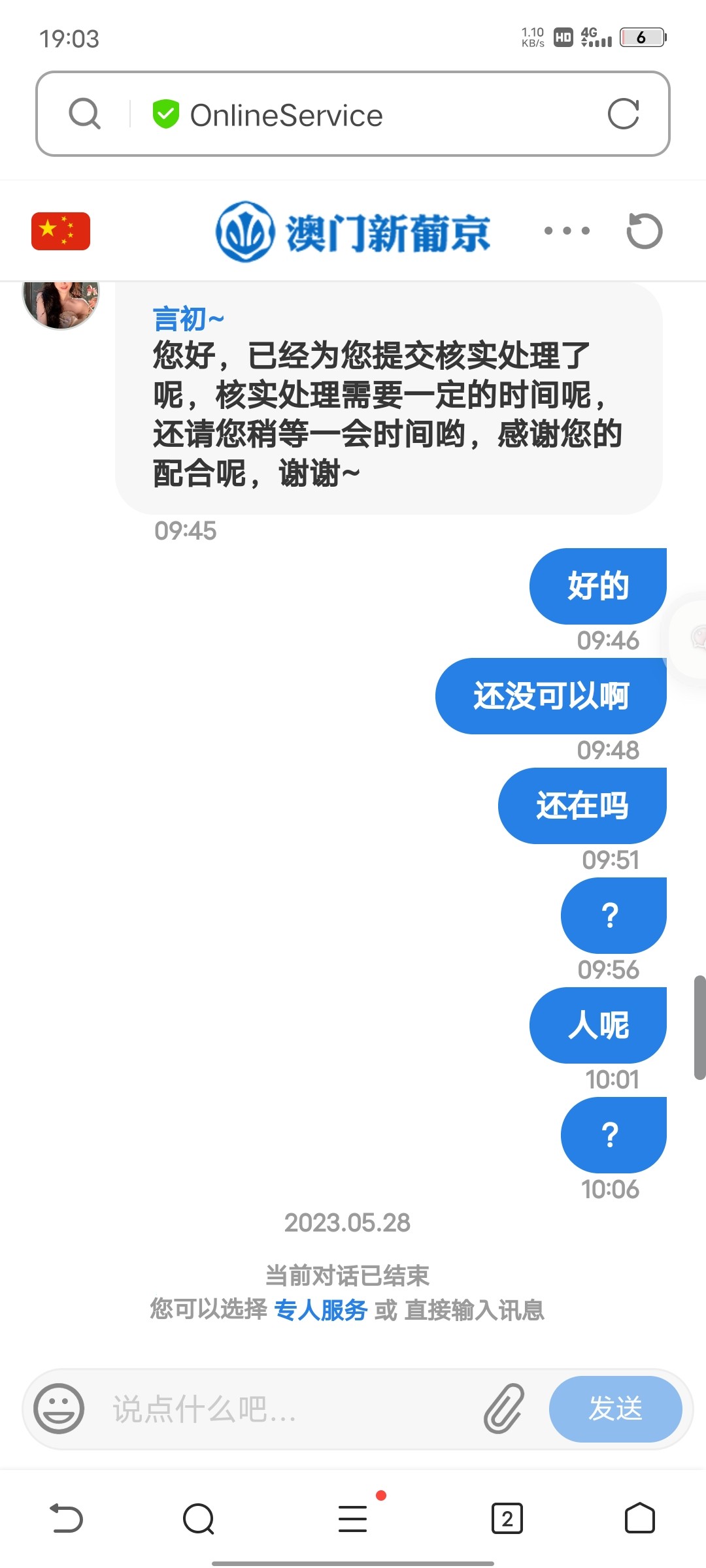The image size is (706, 1568).
Task: Open the 专人服务 link
Action: coord(320,1310)
